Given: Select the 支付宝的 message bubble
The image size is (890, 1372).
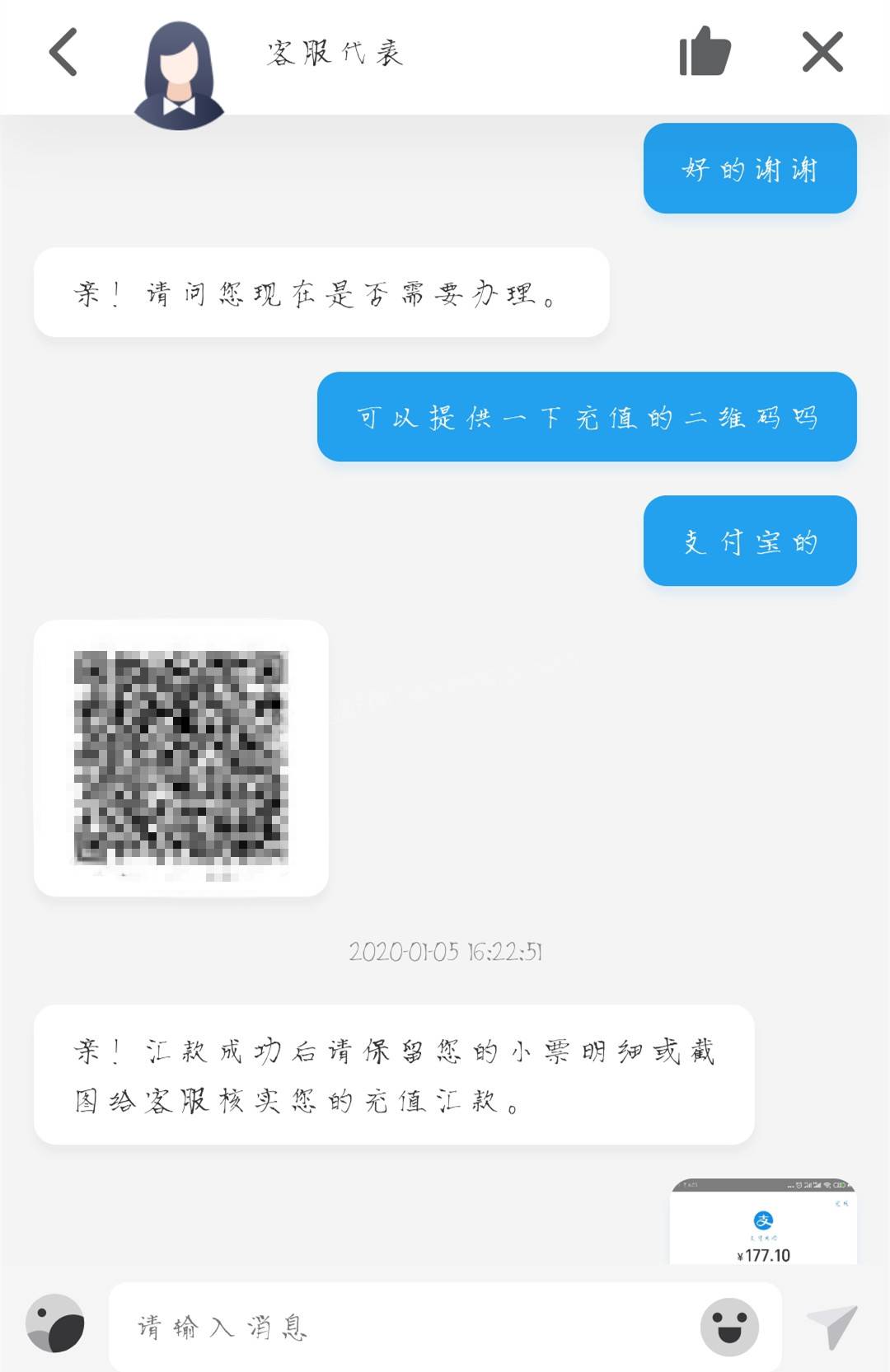Looking at the screenshot, I should point(749,541).
